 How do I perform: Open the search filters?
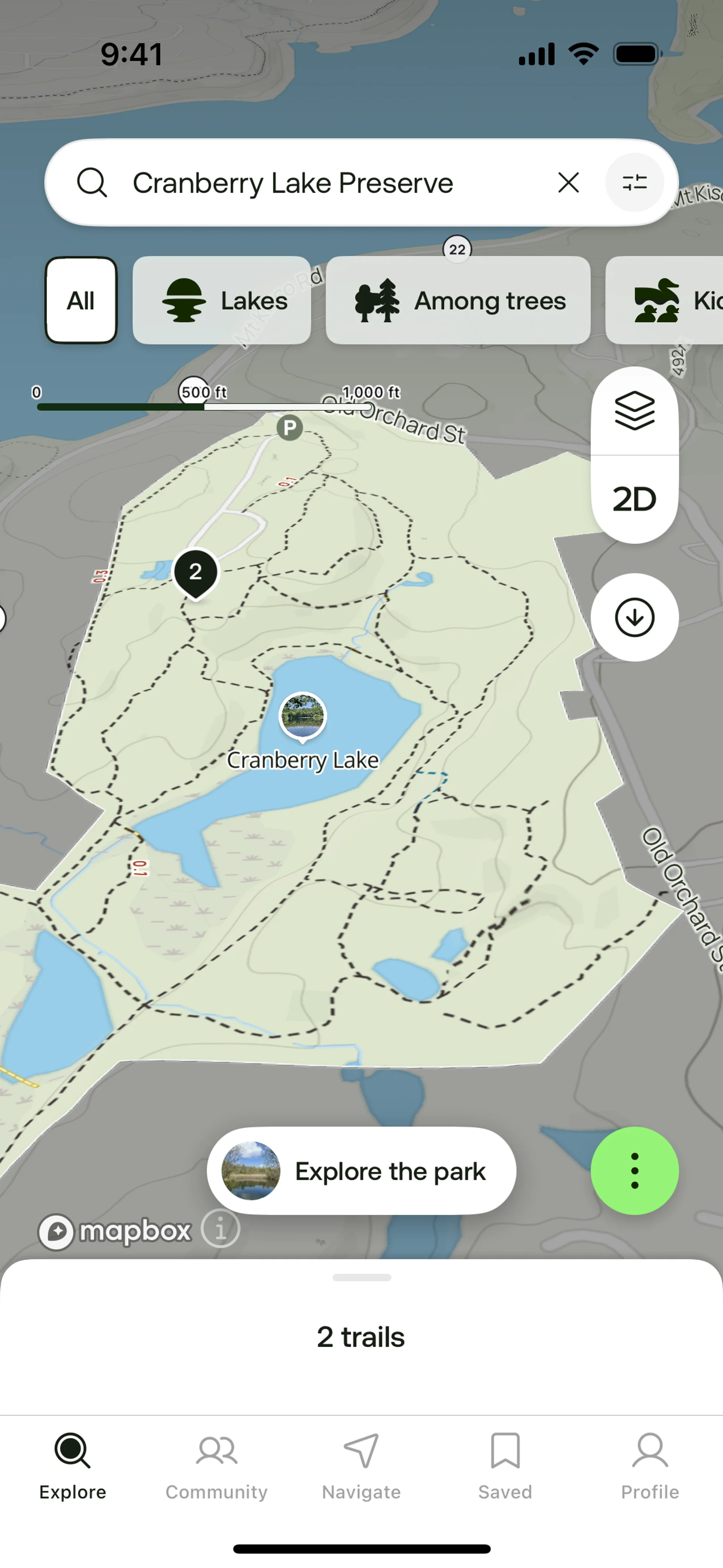pyautogui.click(x=634, y=183)
